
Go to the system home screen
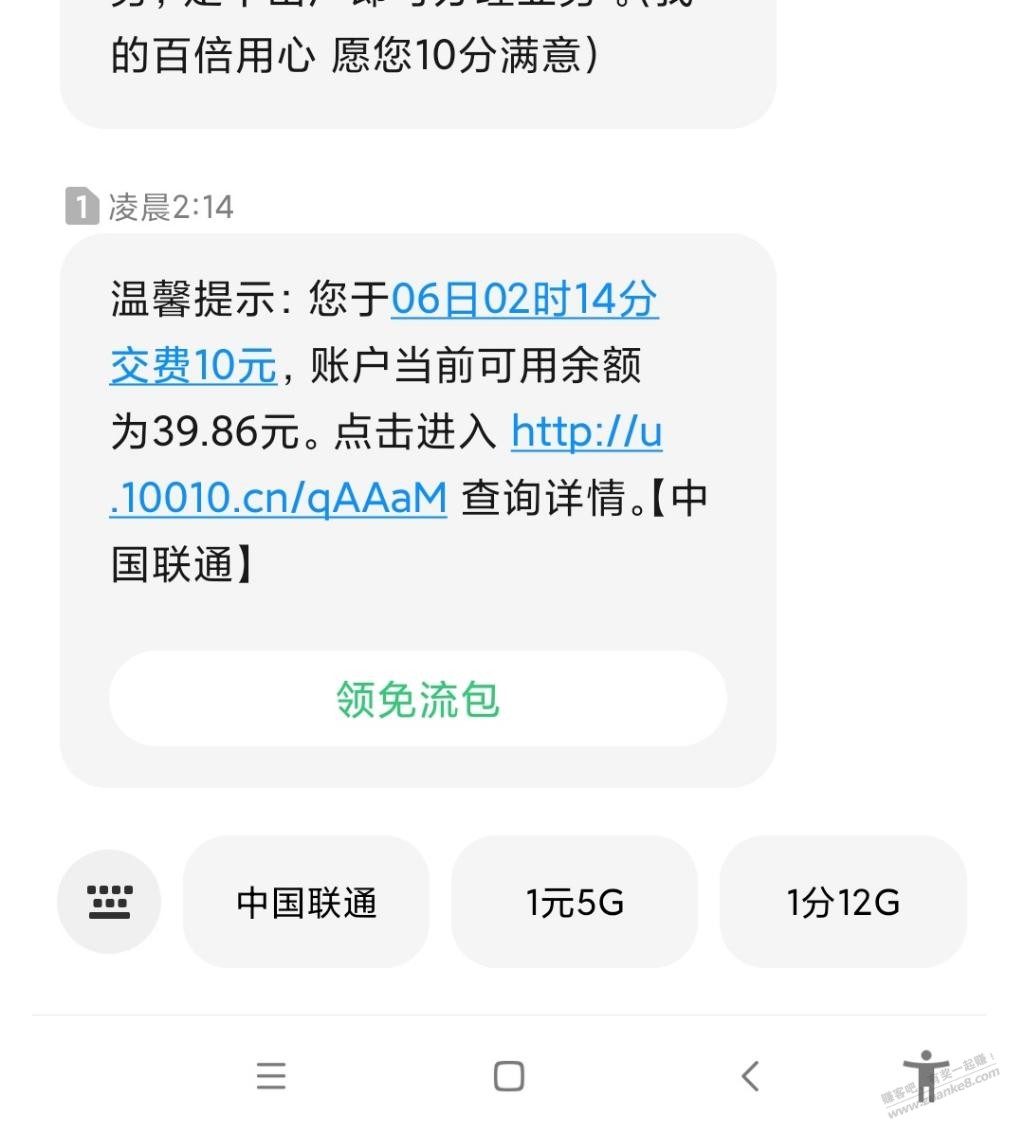509,1076
